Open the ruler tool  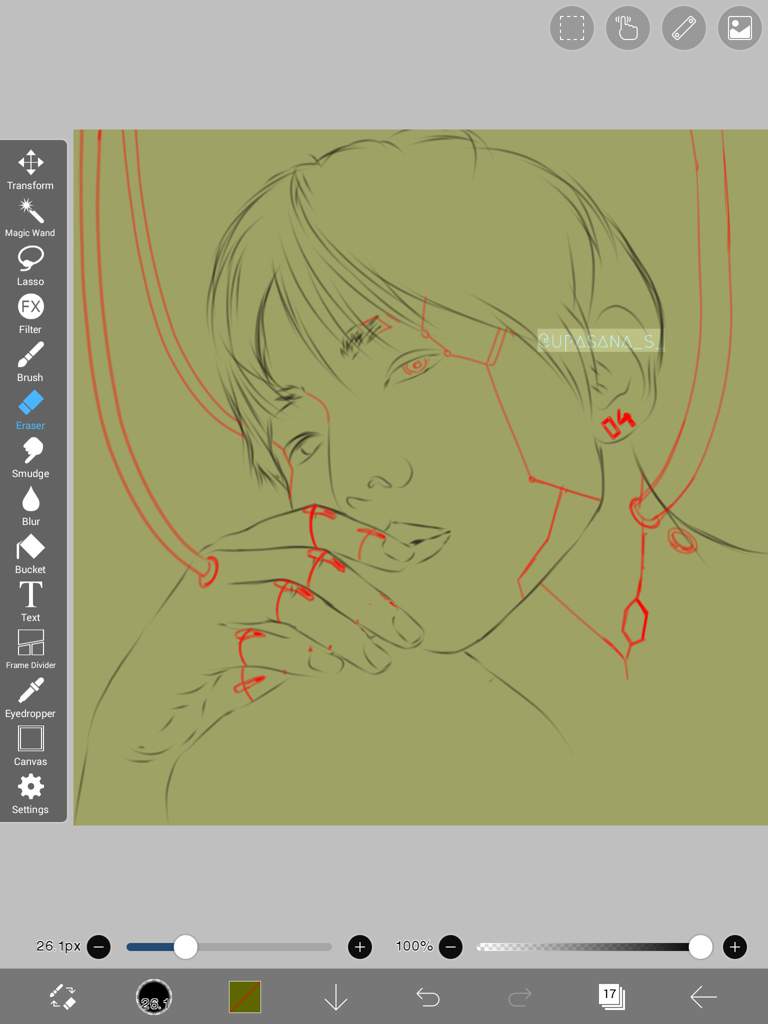coord(684,28)
